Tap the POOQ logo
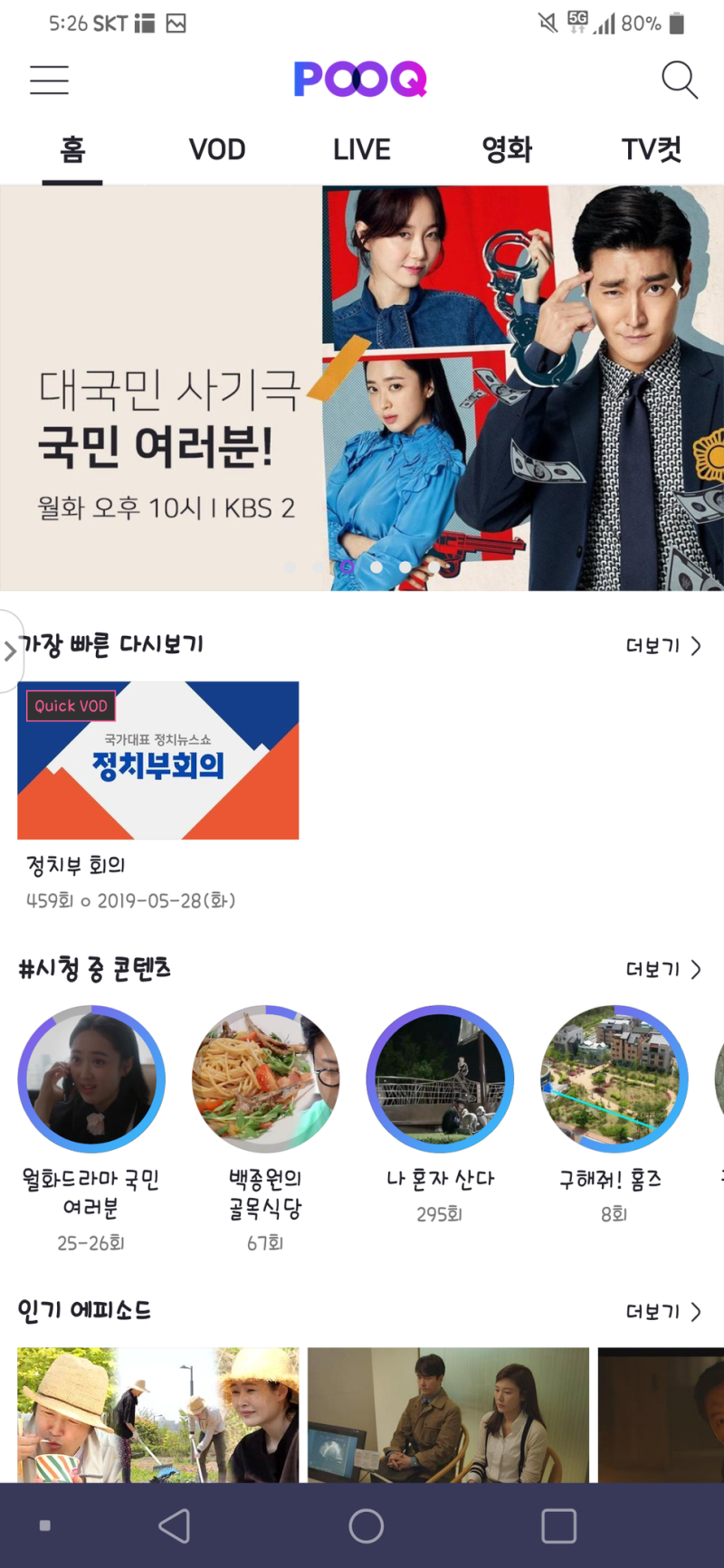Screen dimensions: 724x1568 [361, 80]
